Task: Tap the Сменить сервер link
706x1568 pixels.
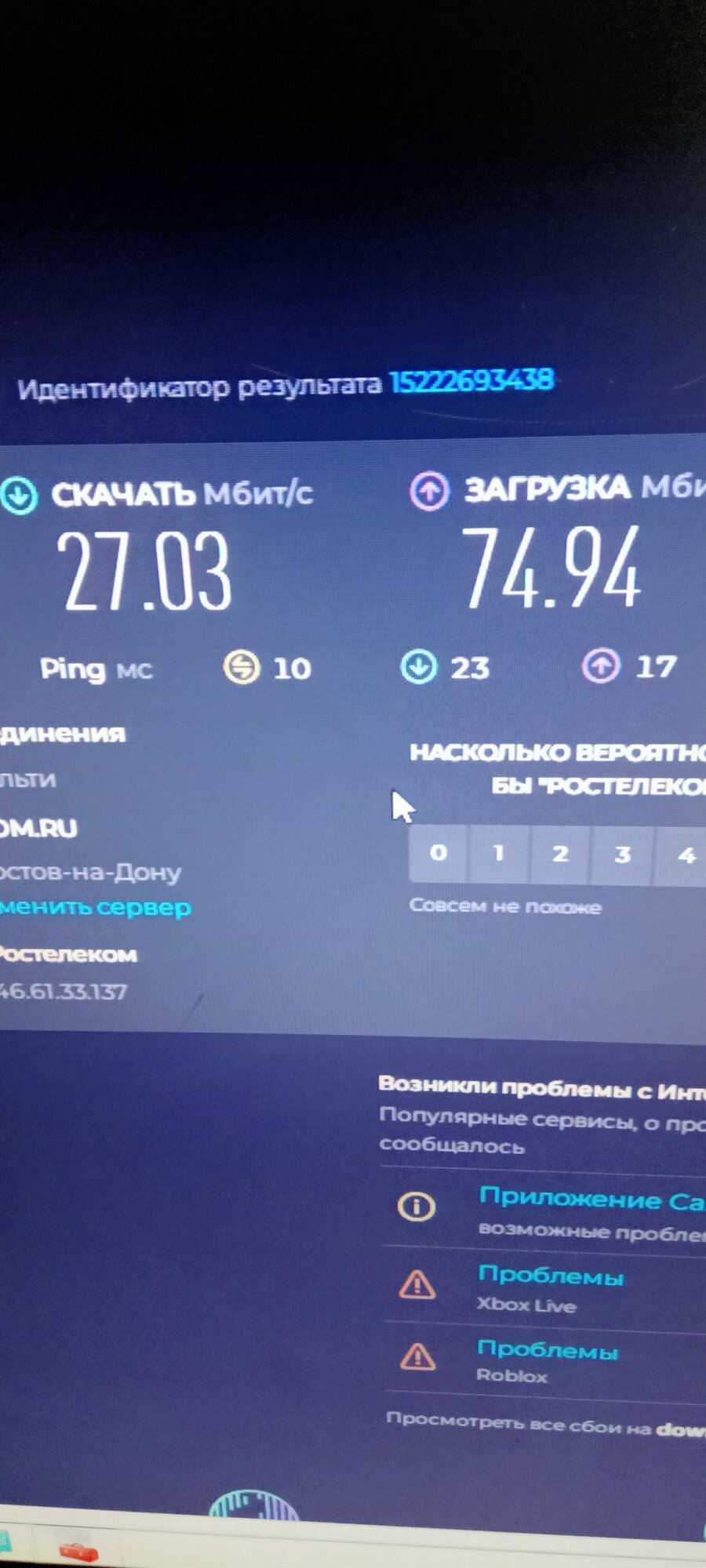Action: pos(96,908)
